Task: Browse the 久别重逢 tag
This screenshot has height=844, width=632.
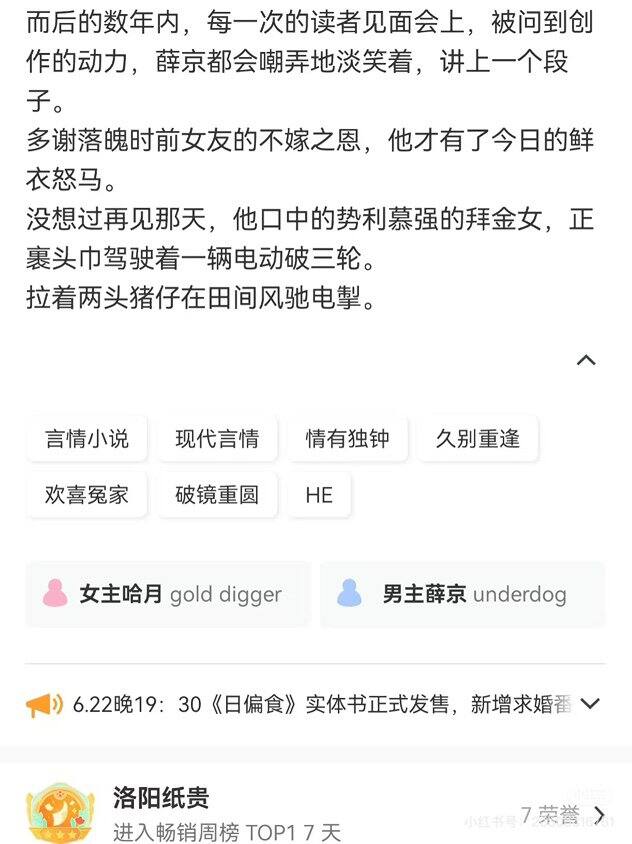Action: point(478,439)
